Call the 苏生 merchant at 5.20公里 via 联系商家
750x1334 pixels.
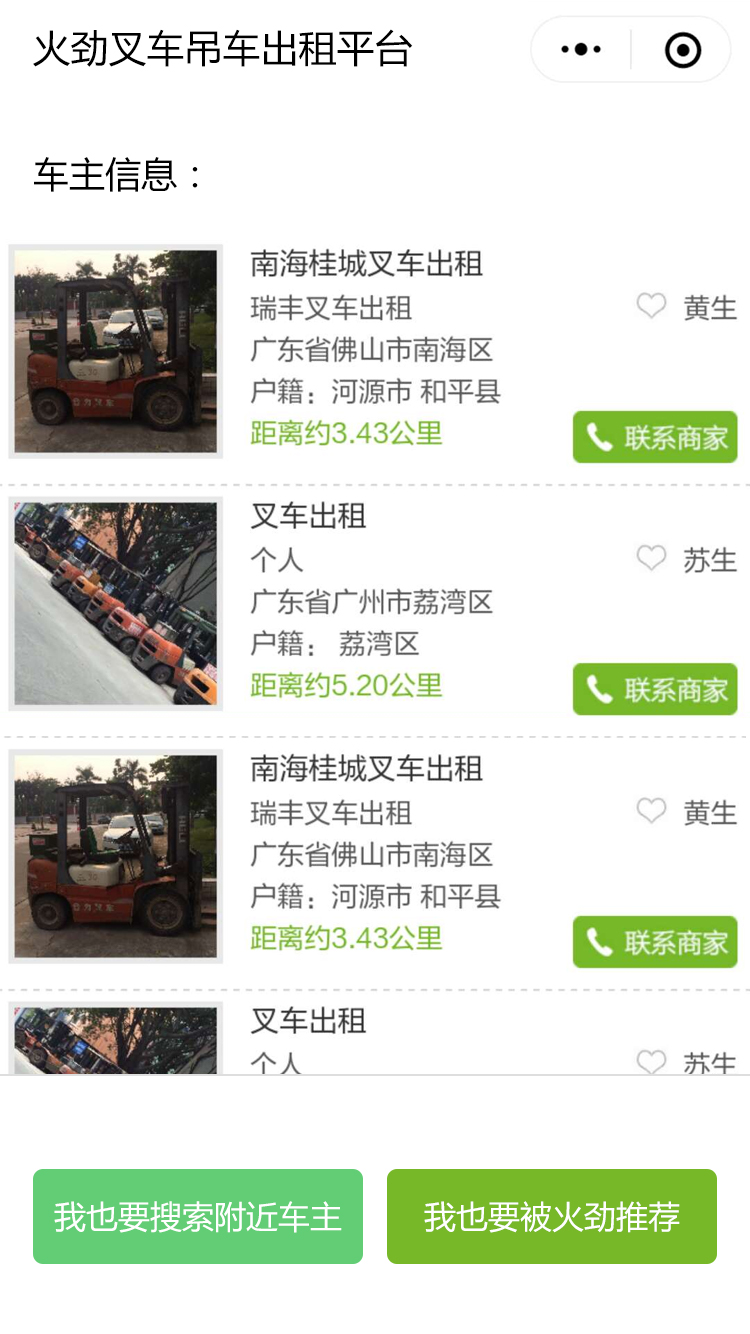(x=655, y=689)
